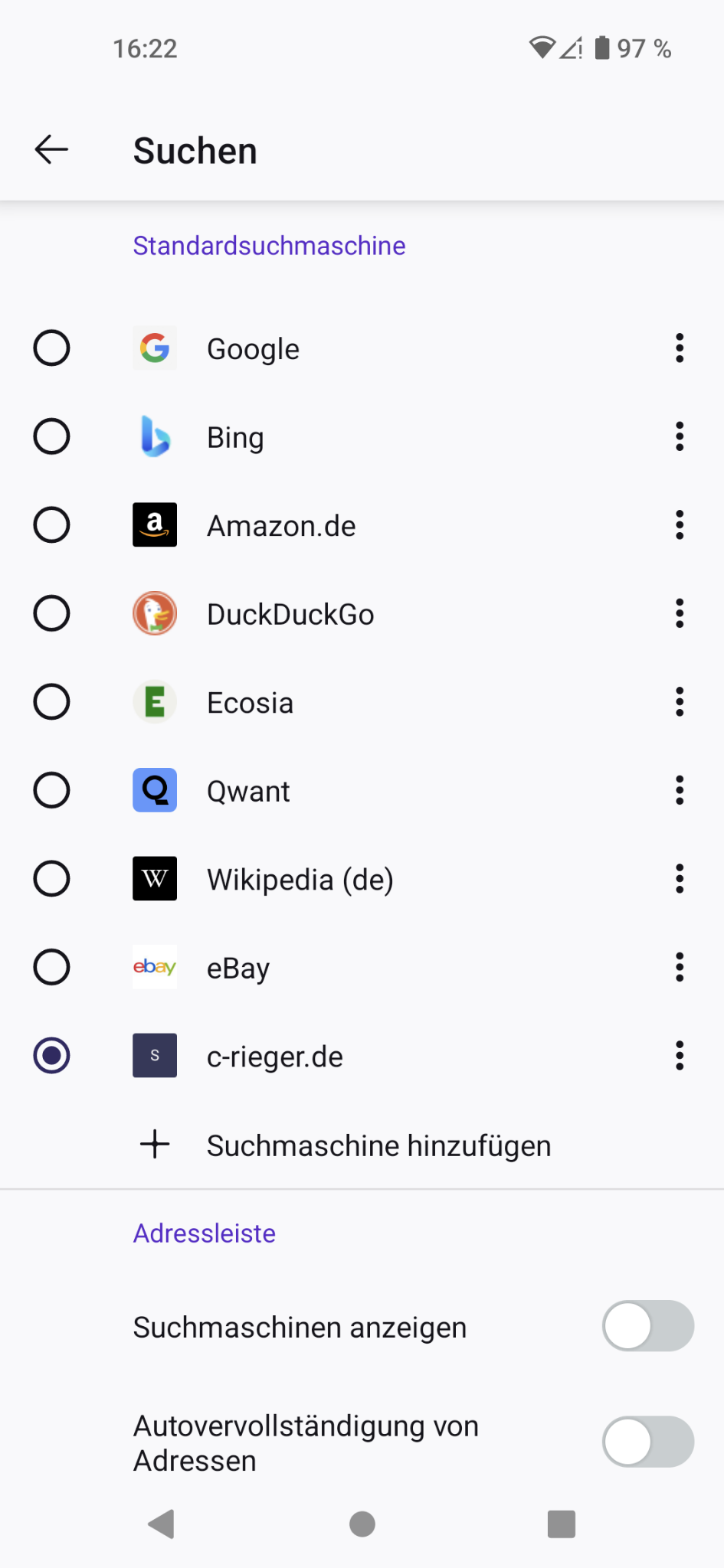Pick Ecosia as default search engine

pos(51,702)
